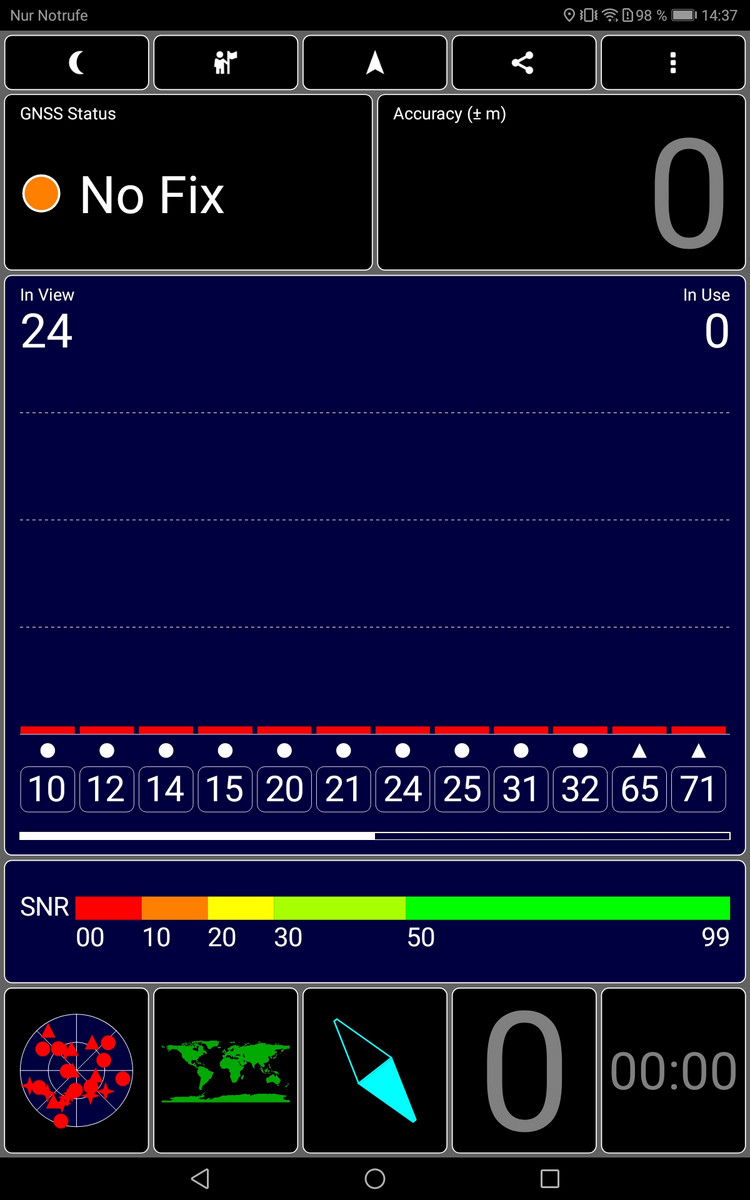Open the compass tile

pos(375,1070)
